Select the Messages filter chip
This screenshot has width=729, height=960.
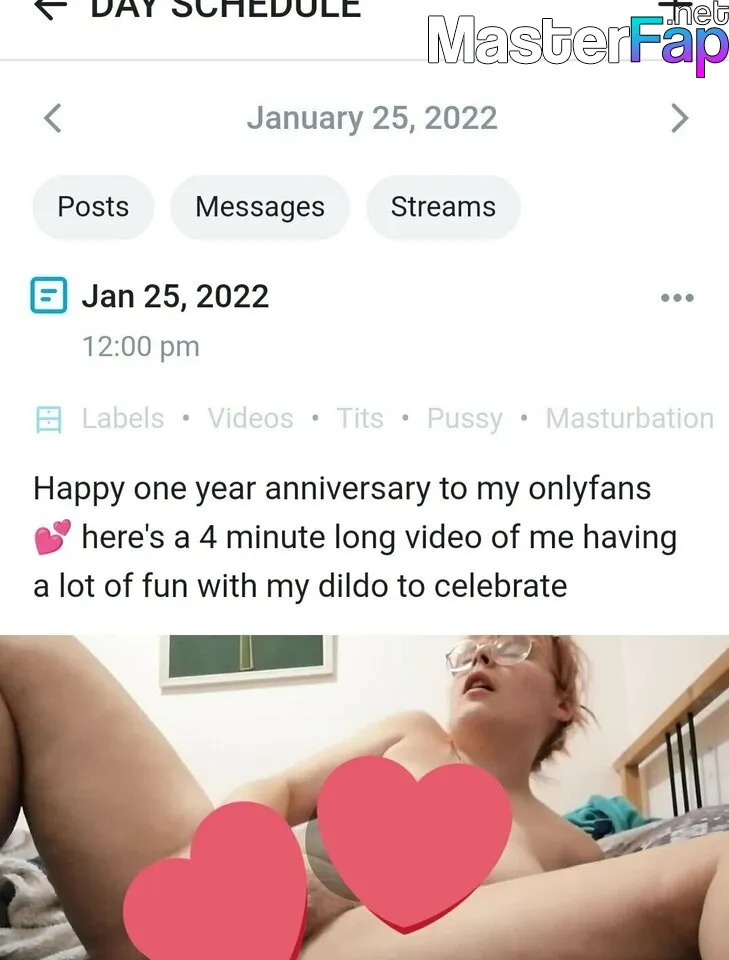tap(260, 207)
